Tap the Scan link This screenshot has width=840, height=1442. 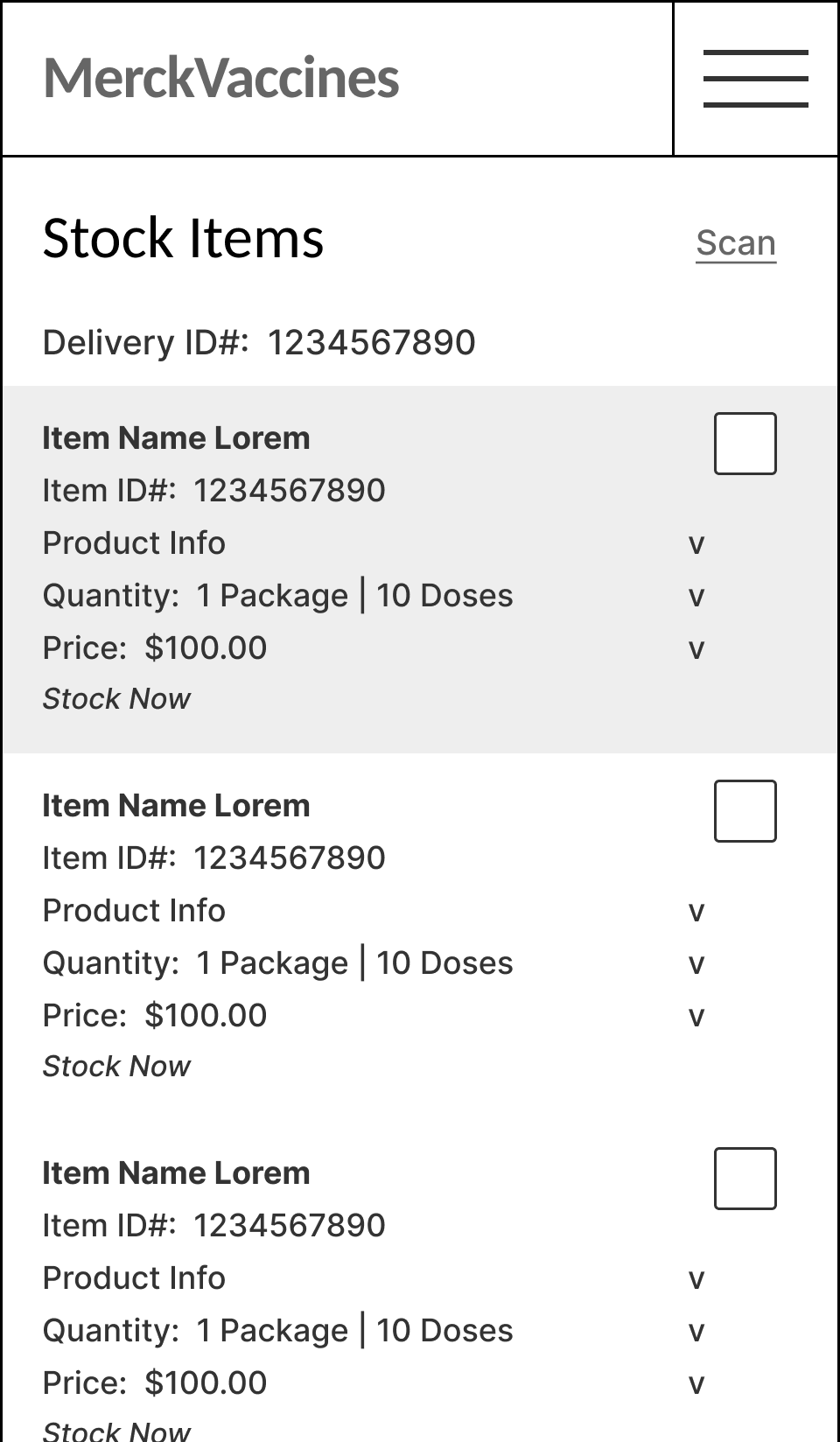[x=736, y=243]
